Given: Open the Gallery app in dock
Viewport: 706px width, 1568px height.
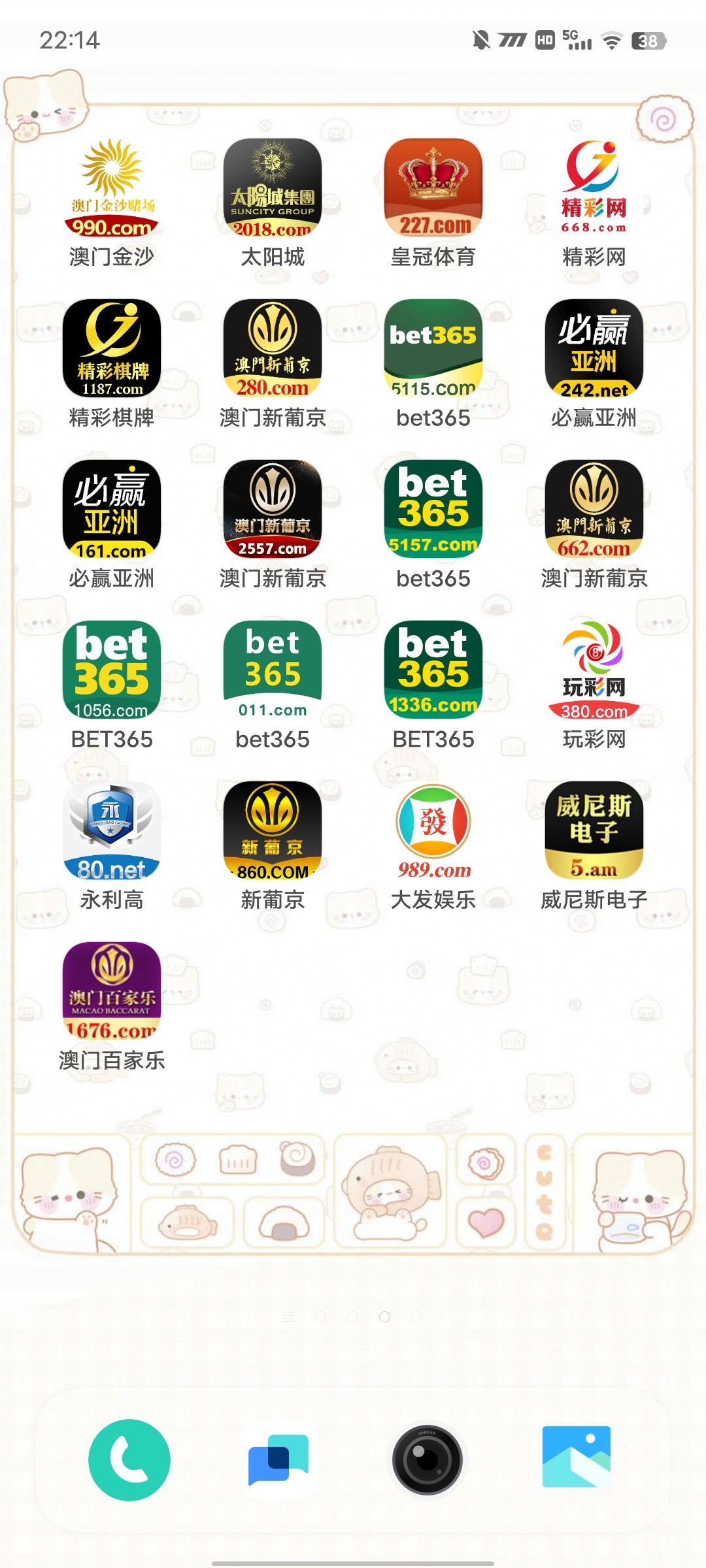Looking at the screenshot, I should tap(577, 1460).
